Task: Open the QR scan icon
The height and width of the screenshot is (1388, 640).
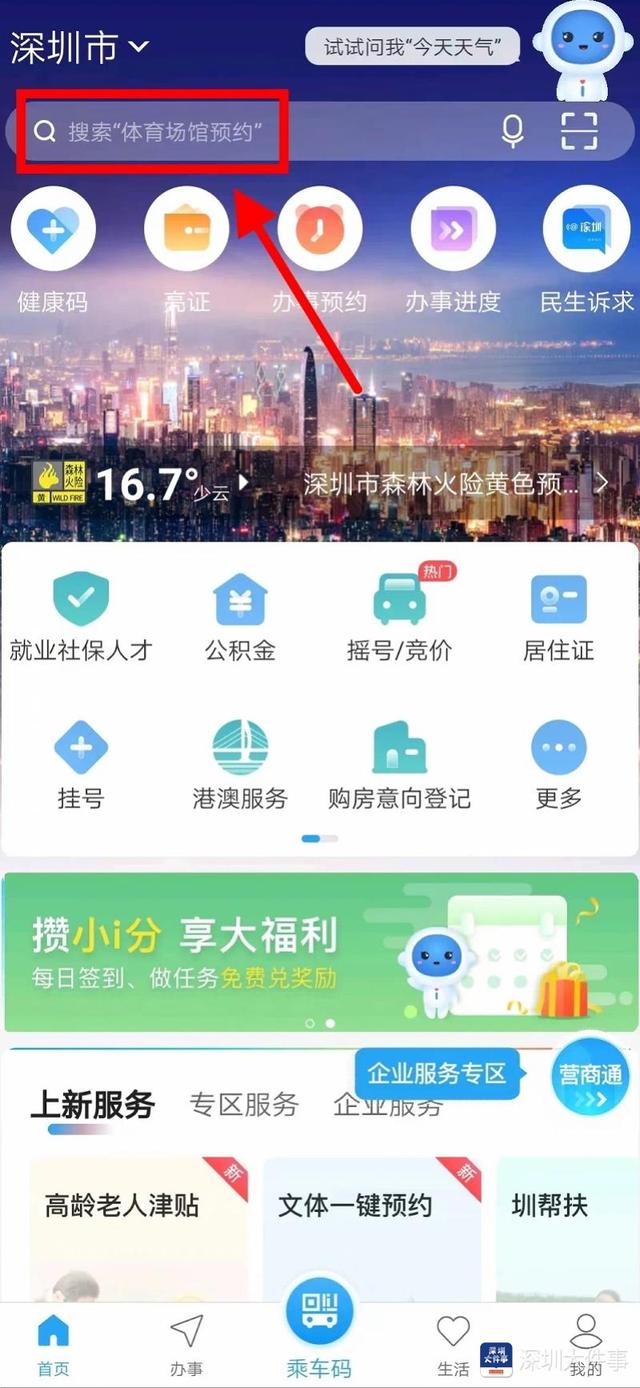Action: [x=579, y=131]
